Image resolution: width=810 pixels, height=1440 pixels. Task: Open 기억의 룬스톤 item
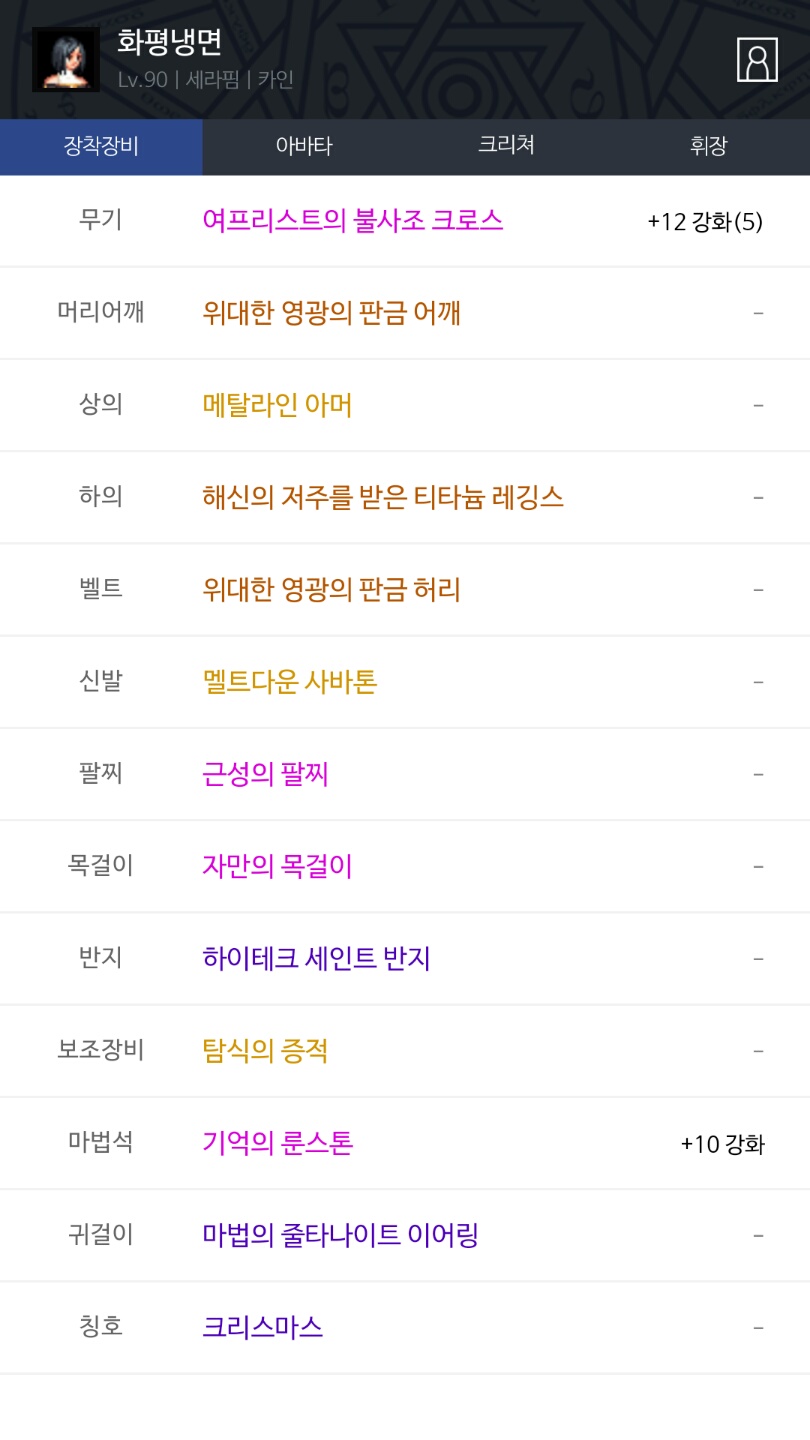pyautogui.click(x=277, y=1143)
